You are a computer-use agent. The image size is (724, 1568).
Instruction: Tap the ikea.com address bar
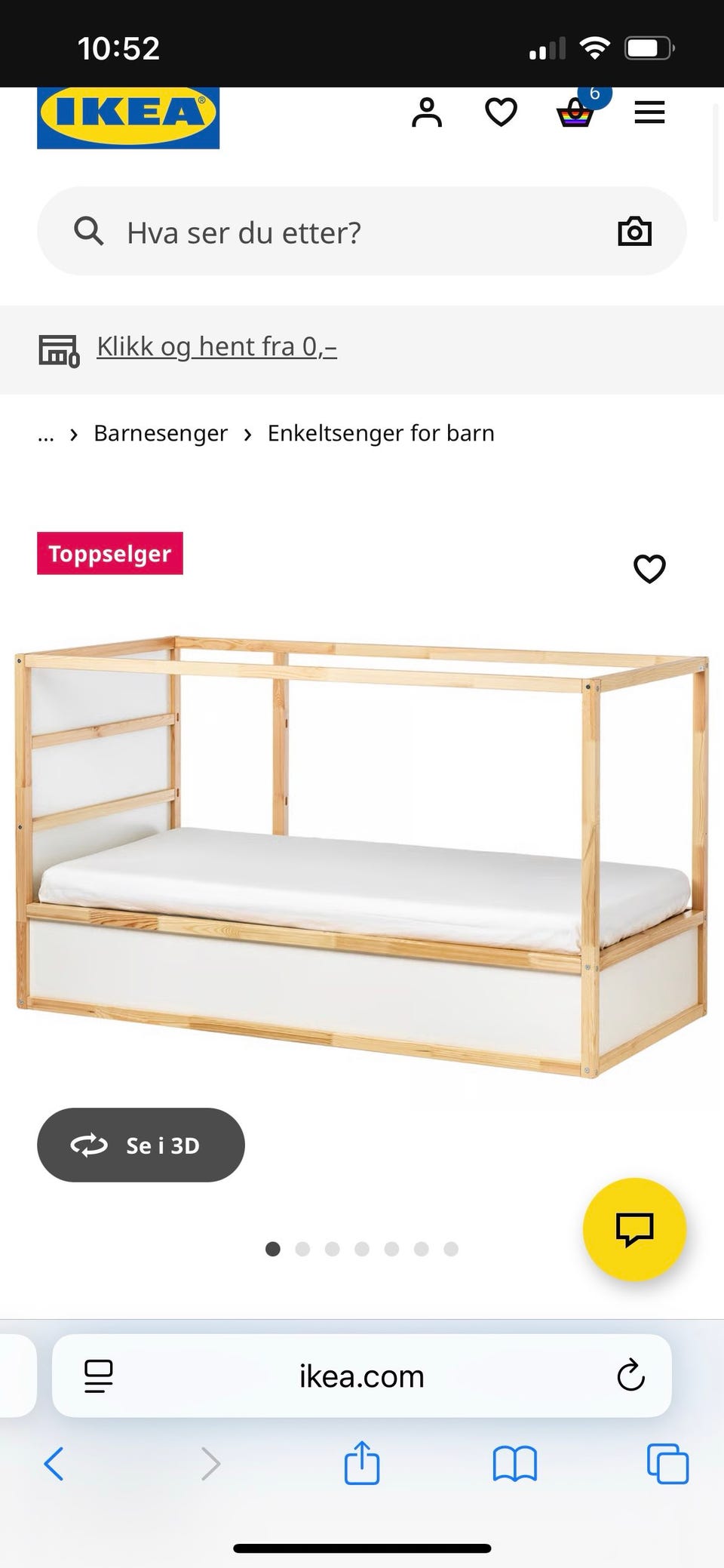pyautogui.click(x=361, y=1376)
